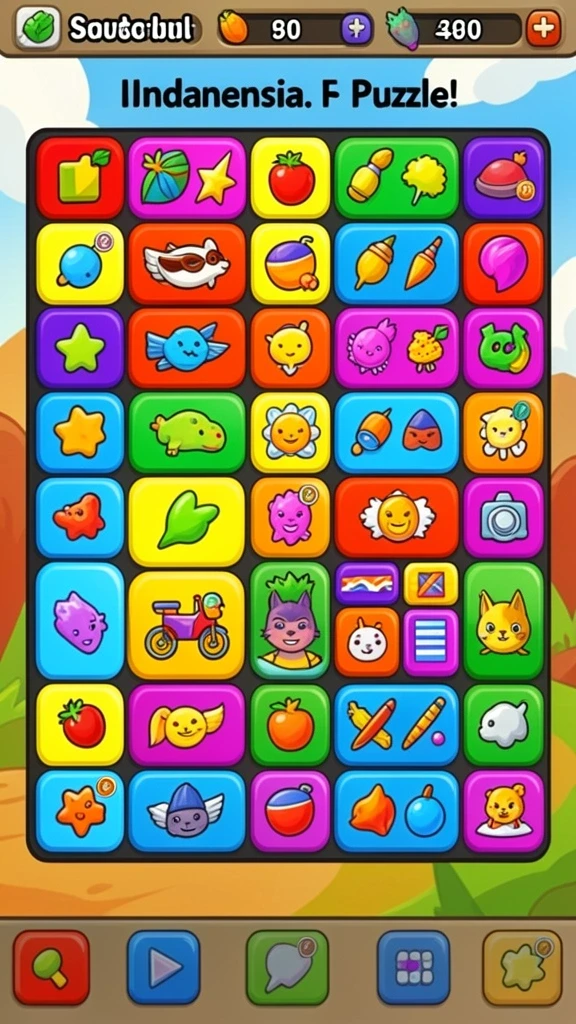Open the green profile icon in the top bar
The height and width of the screenshot is (1024, 576).
[39, 29]
